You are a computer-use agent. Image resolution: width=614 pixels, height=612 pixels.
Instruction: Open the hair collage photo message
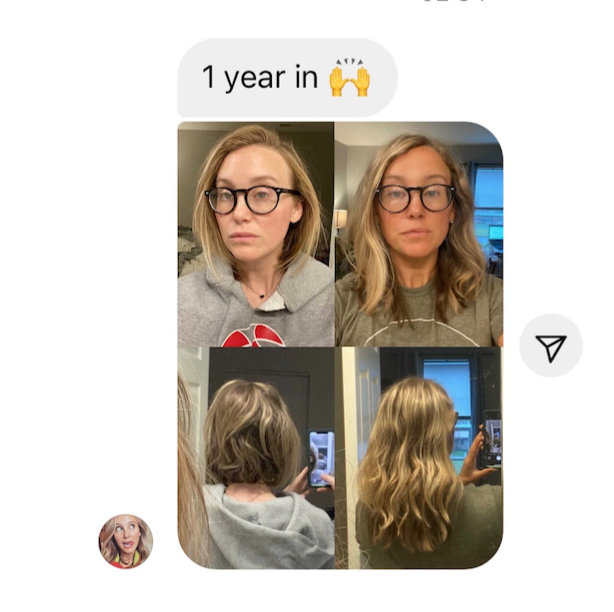pyautogui.click(x=340, y=345)
